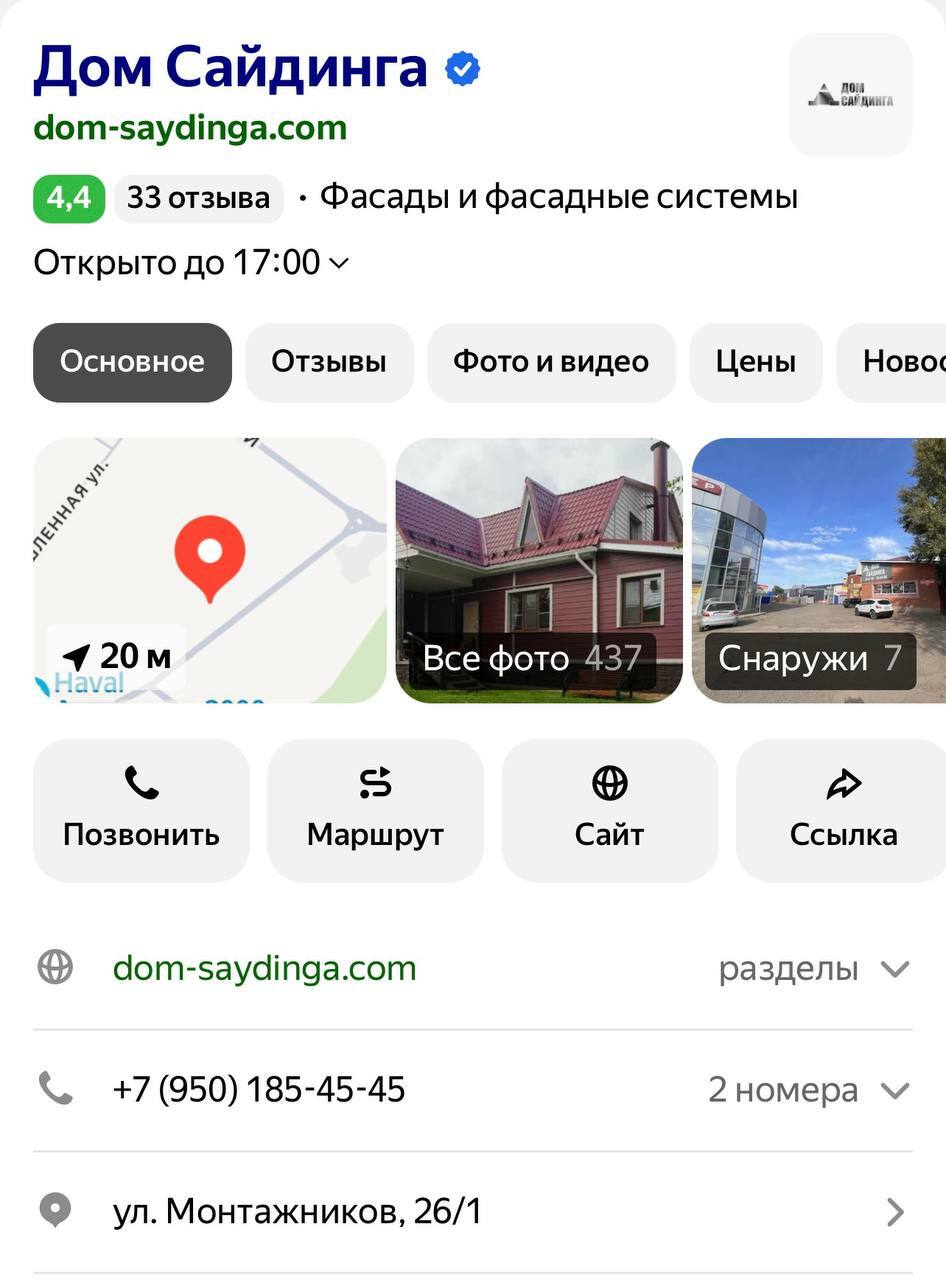Select the Основное tab
The width and height of the screenshot is (946, 1280).
pos(132,362)
